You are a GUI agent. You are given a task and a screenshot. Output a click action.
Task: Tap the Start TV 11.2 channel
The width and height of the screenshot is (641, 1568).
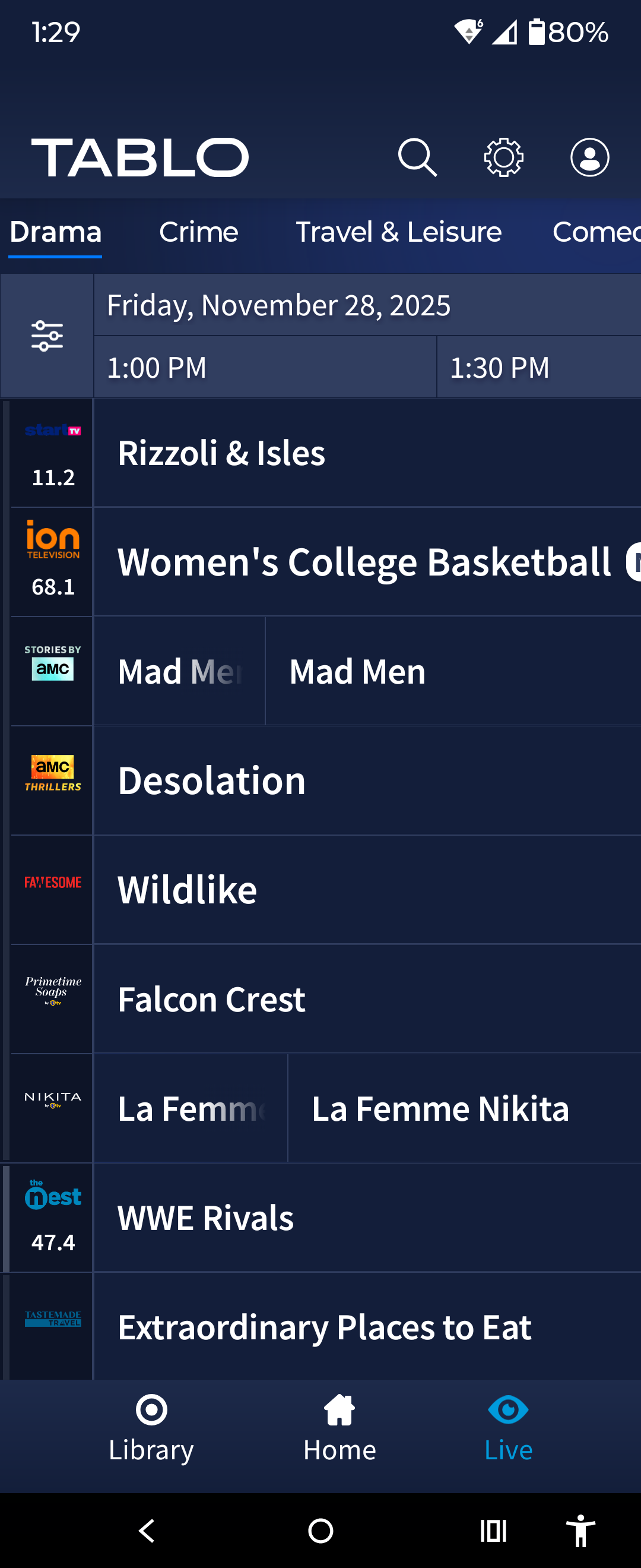[53, 454]
